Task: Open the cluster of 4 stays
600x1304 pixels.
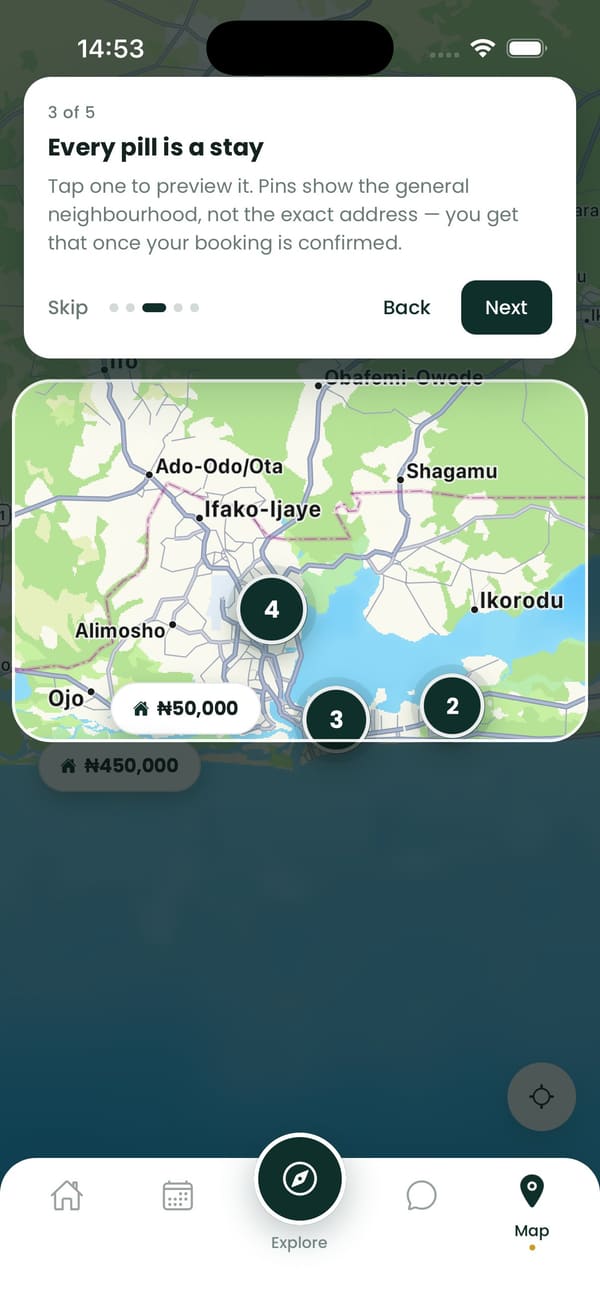Action: (x=271, y=609)
